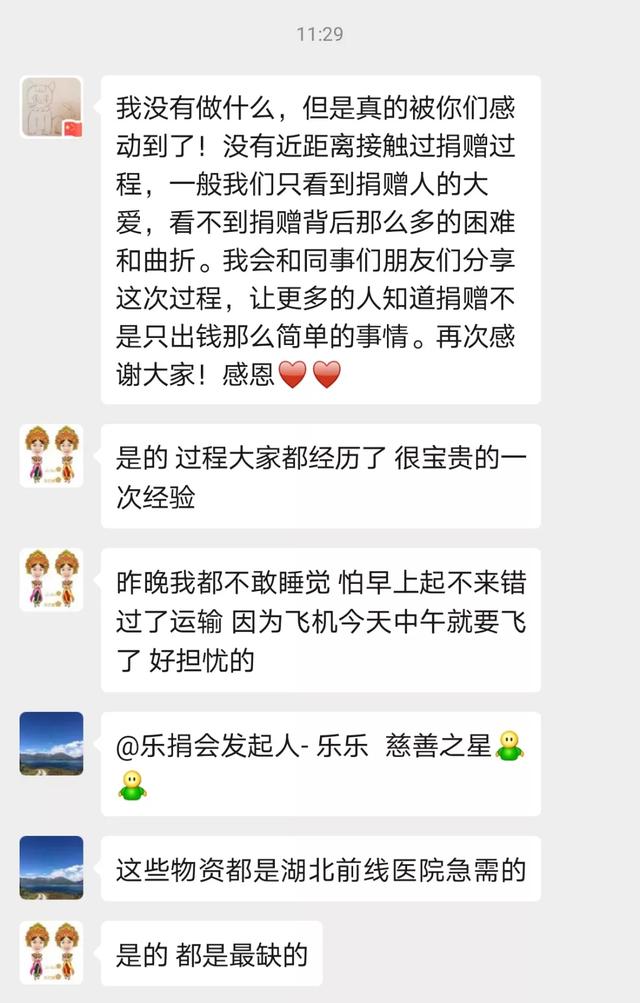Screen dimensions: 640x1003
Task: View profile of sender mentioning 慈善之星
Action: tap(52, 744)
